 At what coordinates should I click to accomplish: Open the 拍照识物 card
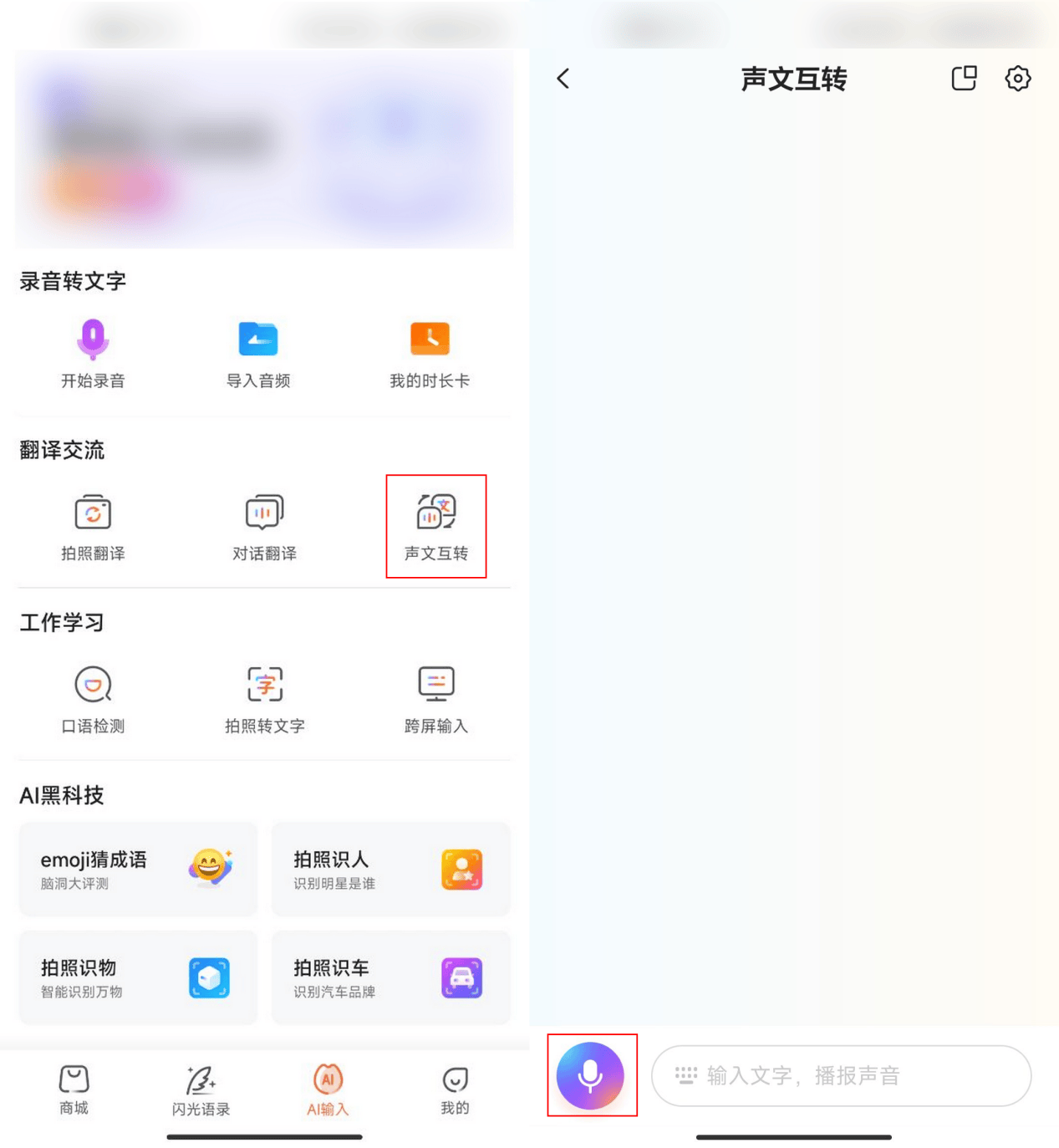[138, 977]
